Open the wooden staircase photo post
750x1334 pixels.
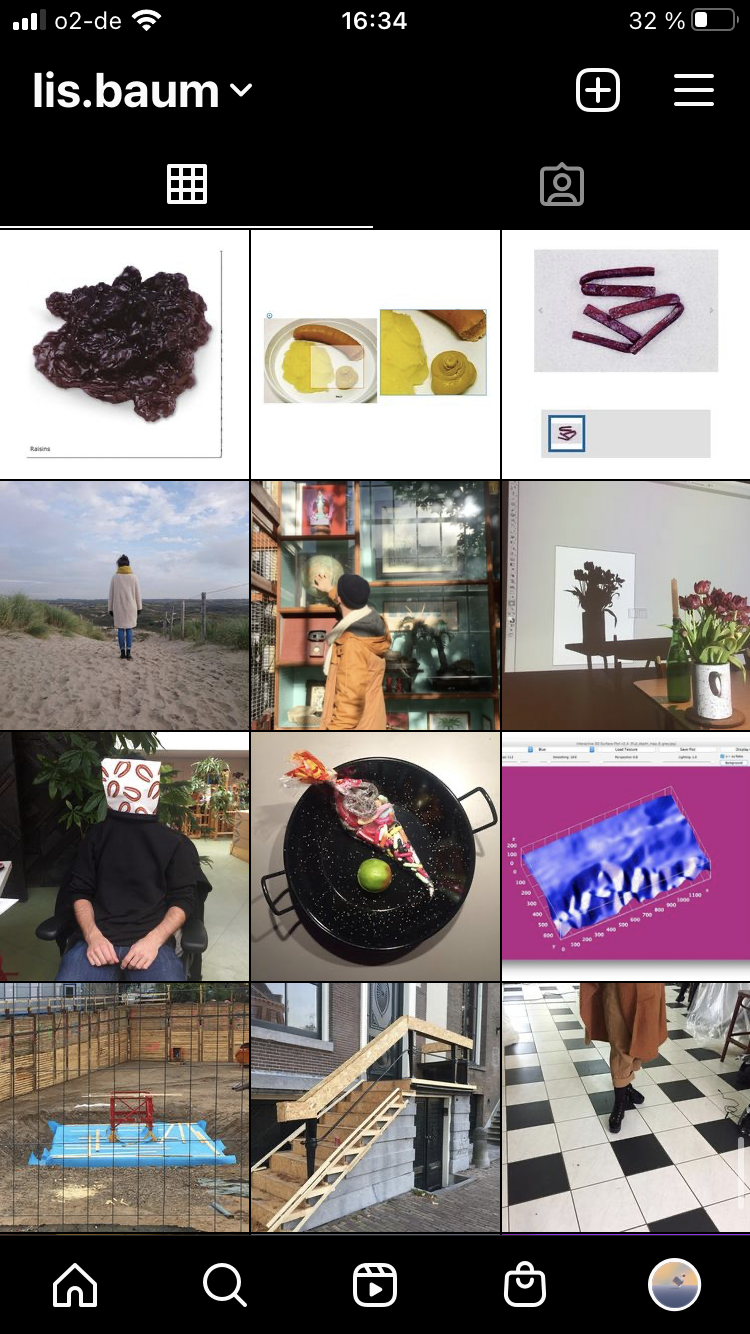click(375, 1107)
